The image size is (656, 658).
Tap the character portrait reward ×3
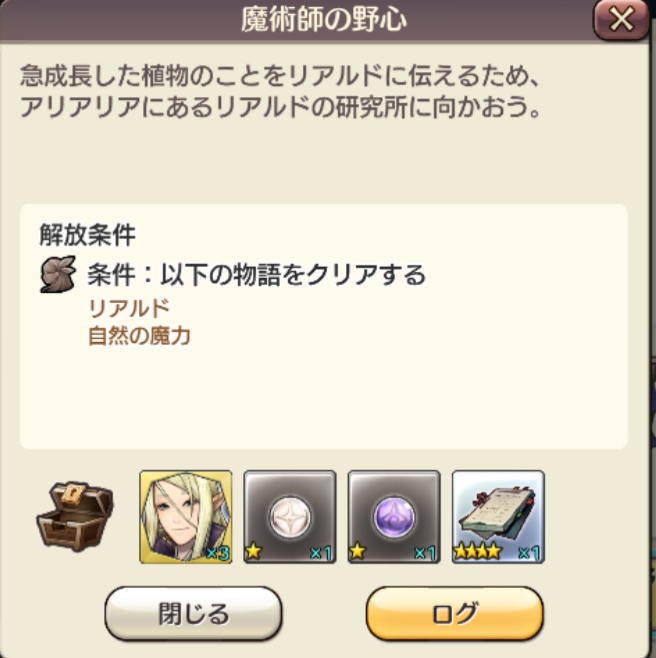click(186, 517)
